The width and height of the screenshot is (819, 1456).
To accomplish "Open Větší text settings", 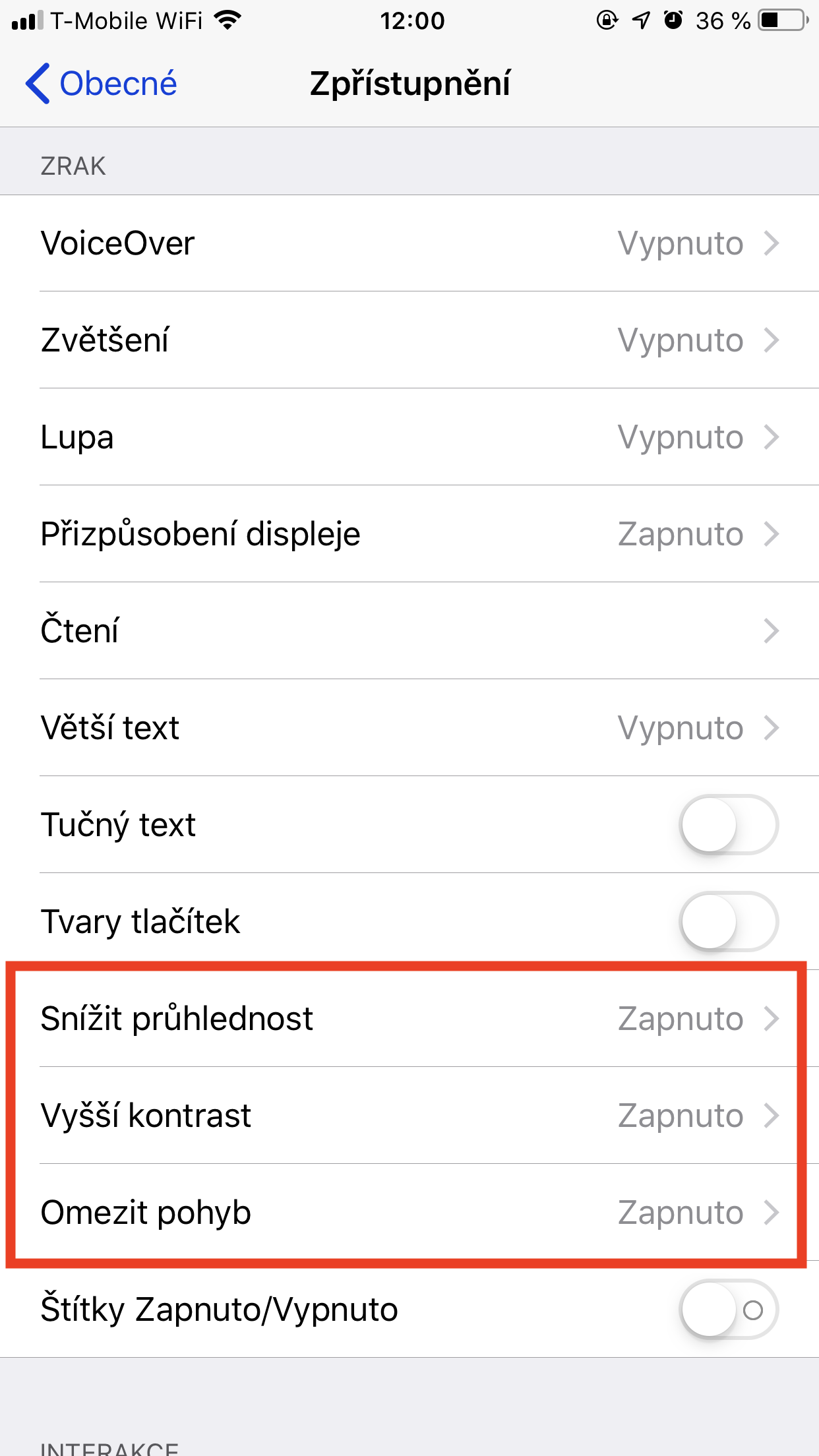I will coord(409,728).
